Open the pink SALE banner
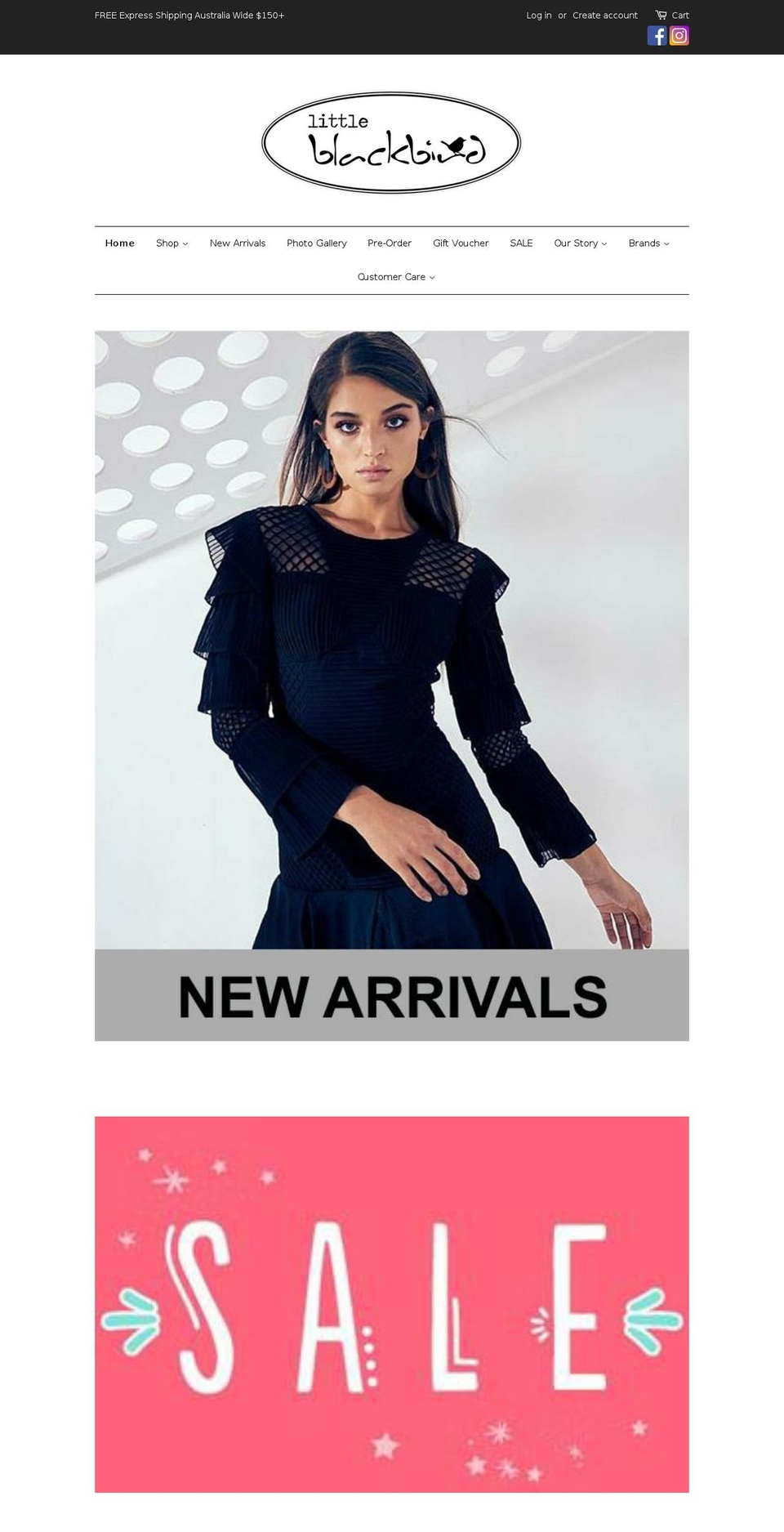The image size is (784, 1532). coord(392,1304)
